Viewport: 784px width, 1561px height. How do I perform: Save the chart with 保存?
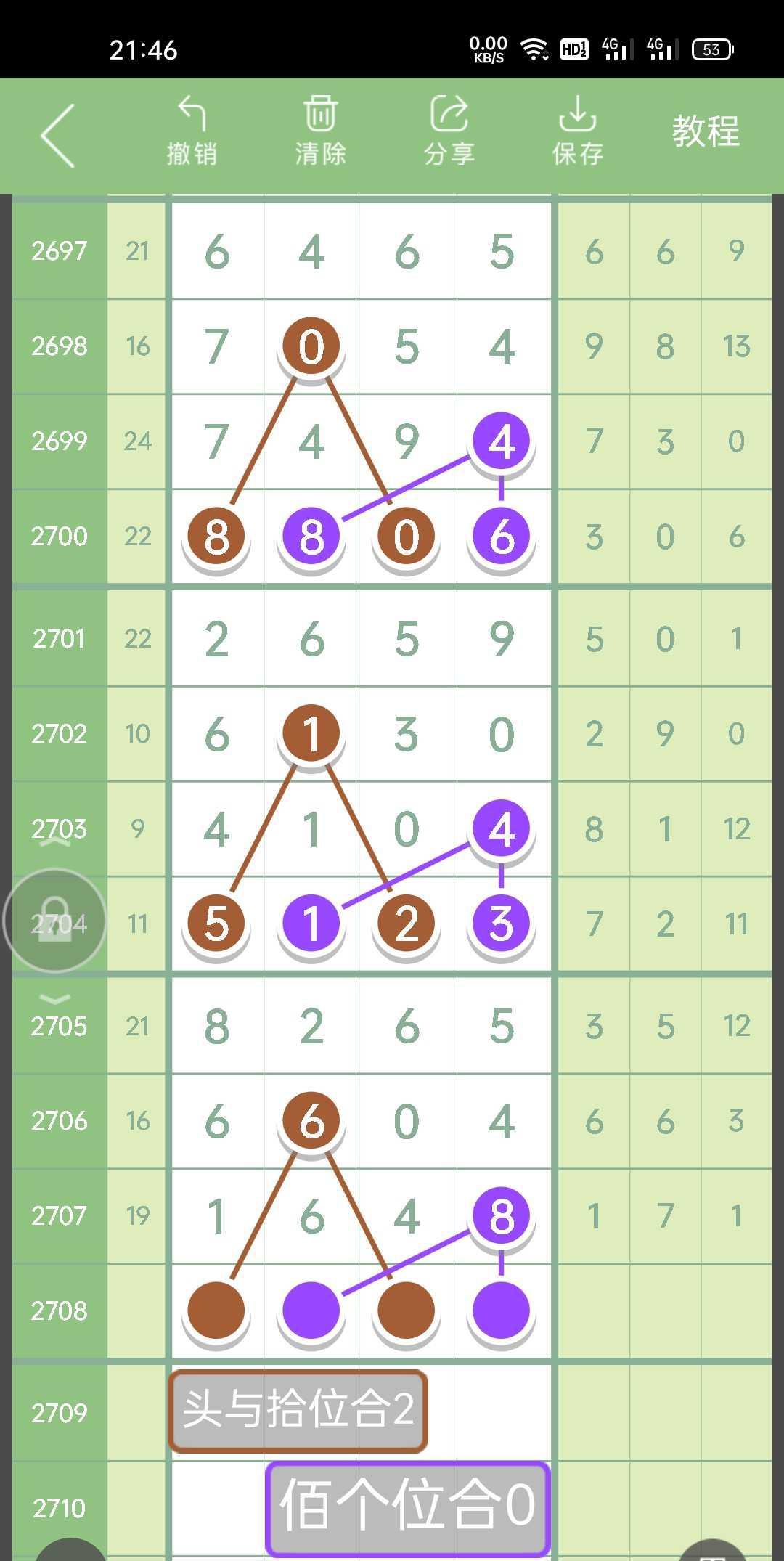[578, 132]
